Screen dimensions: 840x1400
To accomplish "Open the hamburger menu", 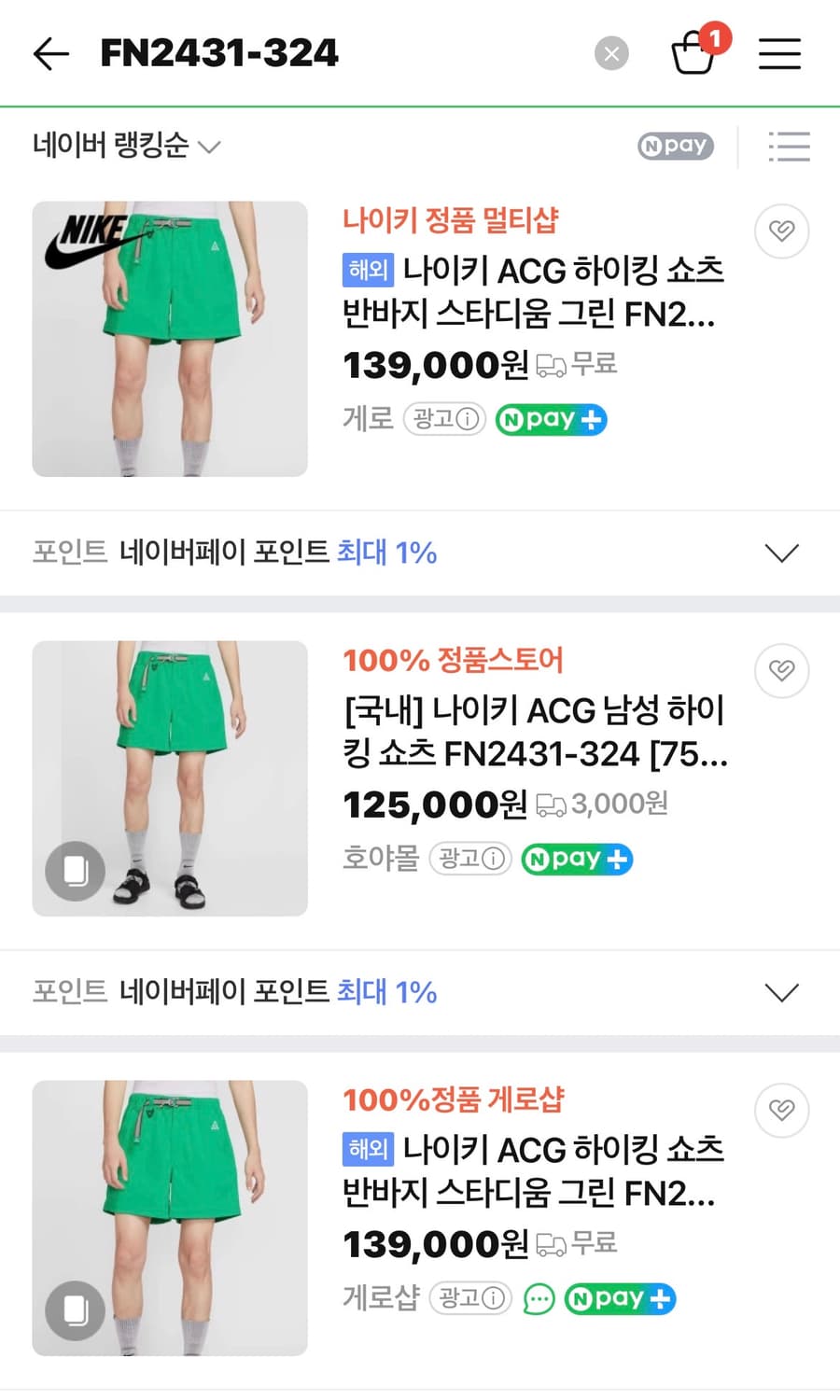I will [780, 53].
